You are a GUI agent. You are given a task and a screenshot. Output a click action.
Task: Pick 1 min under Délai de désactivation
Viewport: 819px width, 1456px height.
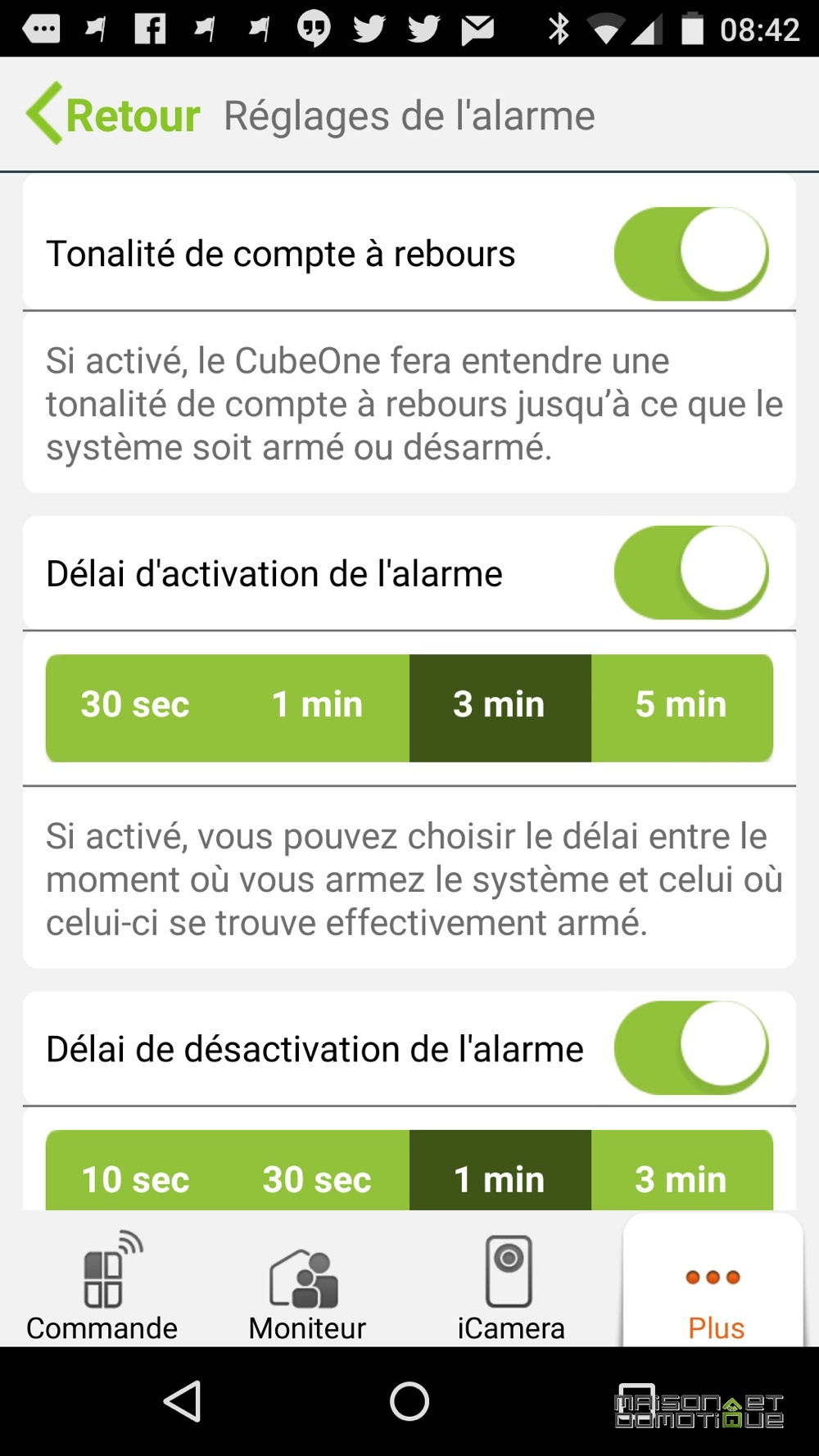point(500,1171)
